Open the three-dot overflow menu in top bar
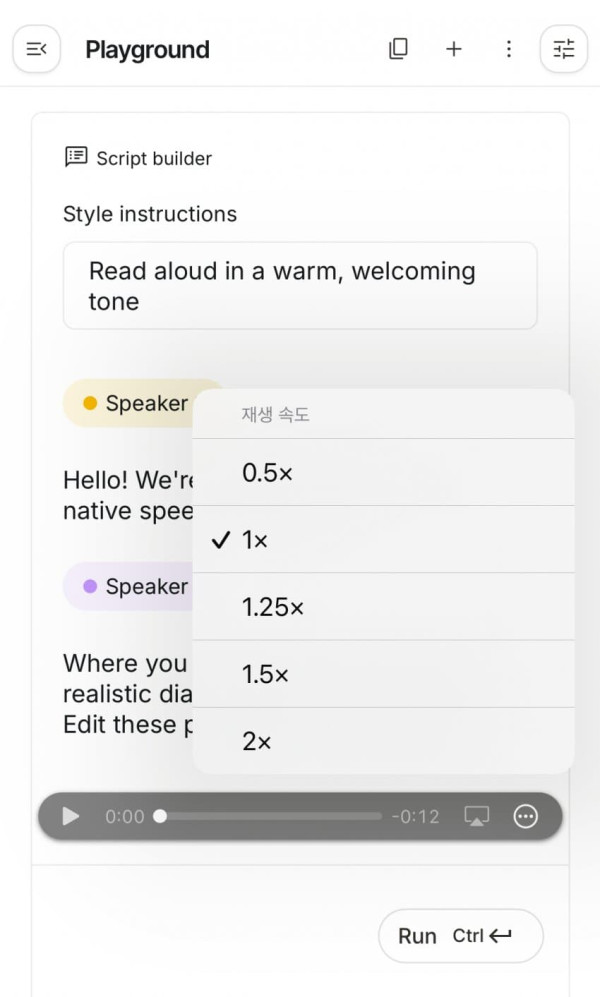 [509, 49]
